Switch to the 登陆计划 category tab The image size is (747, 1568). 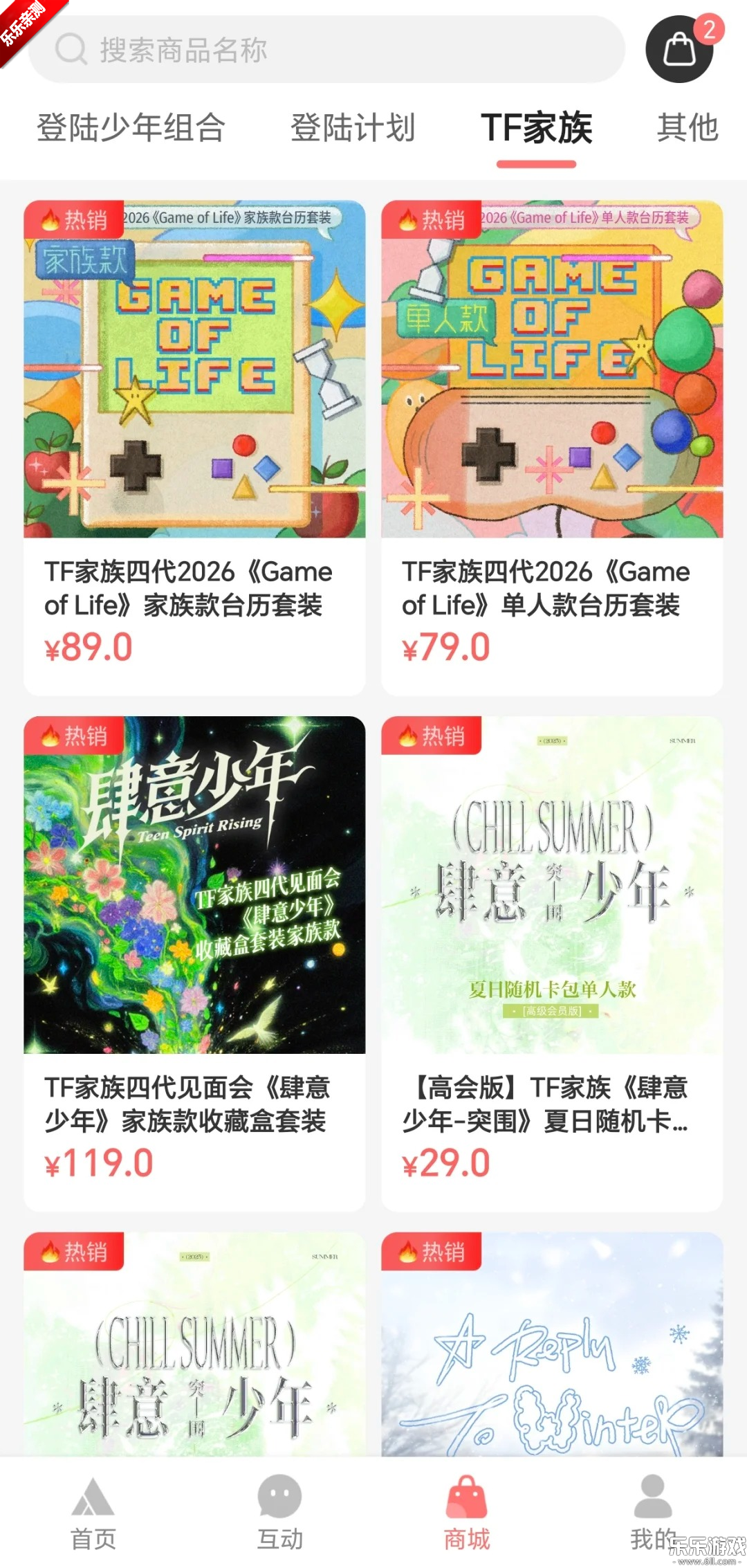pos(353,128)
